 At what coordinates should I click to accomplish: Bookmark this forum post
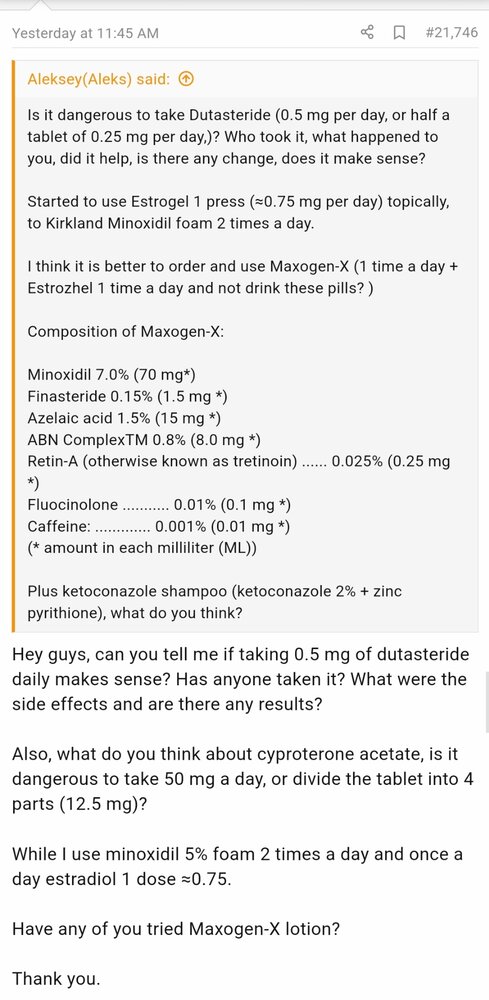point(400,33)
